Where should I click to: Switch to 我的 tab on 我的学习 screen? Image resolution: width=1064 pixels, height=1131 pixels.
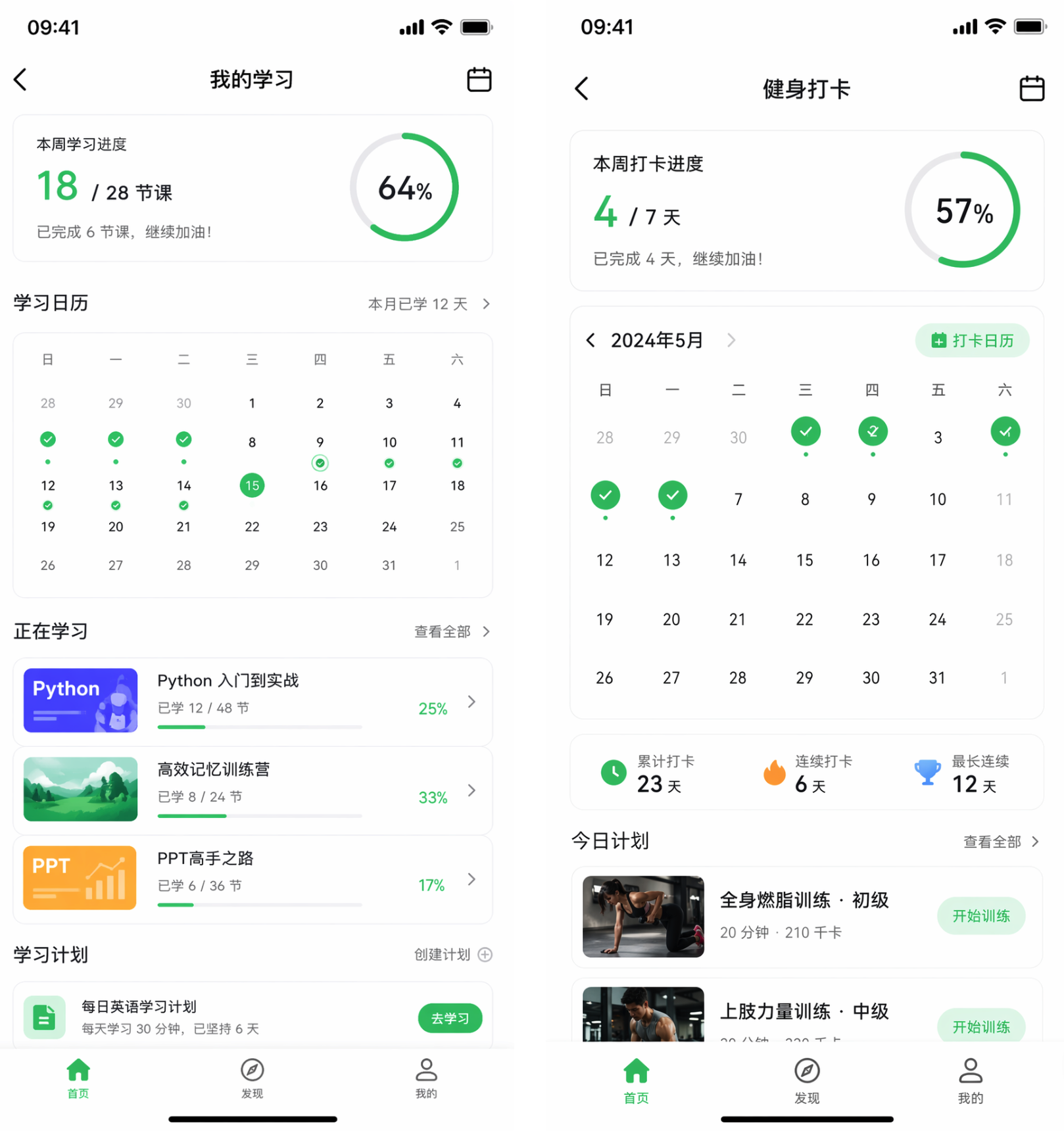426,1078
